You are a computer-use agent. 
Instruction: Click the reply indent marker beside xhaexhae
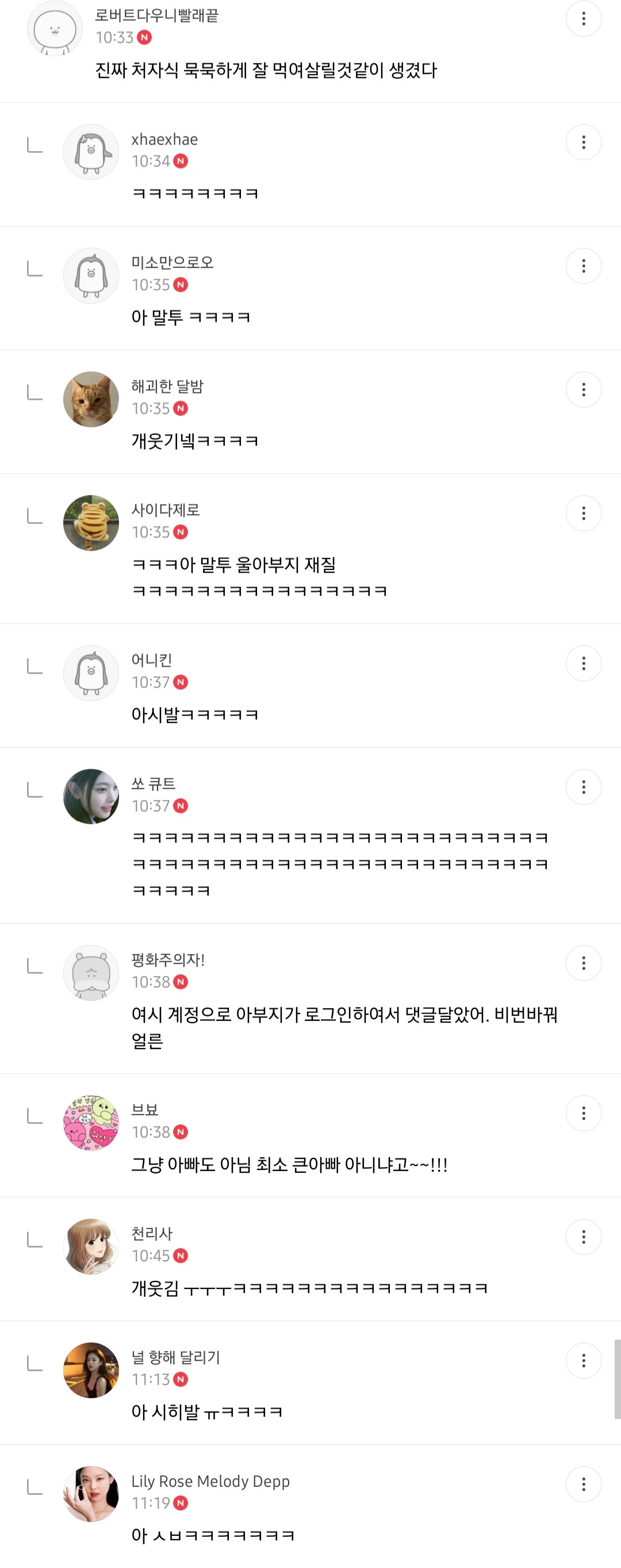point(35,146)
